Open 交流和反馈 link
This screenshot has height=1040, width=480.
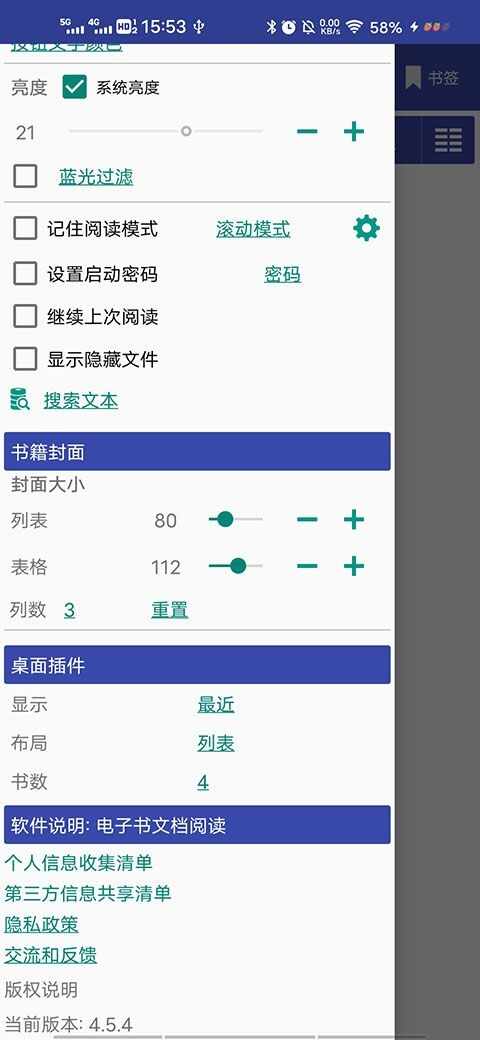tap(50, 955)
